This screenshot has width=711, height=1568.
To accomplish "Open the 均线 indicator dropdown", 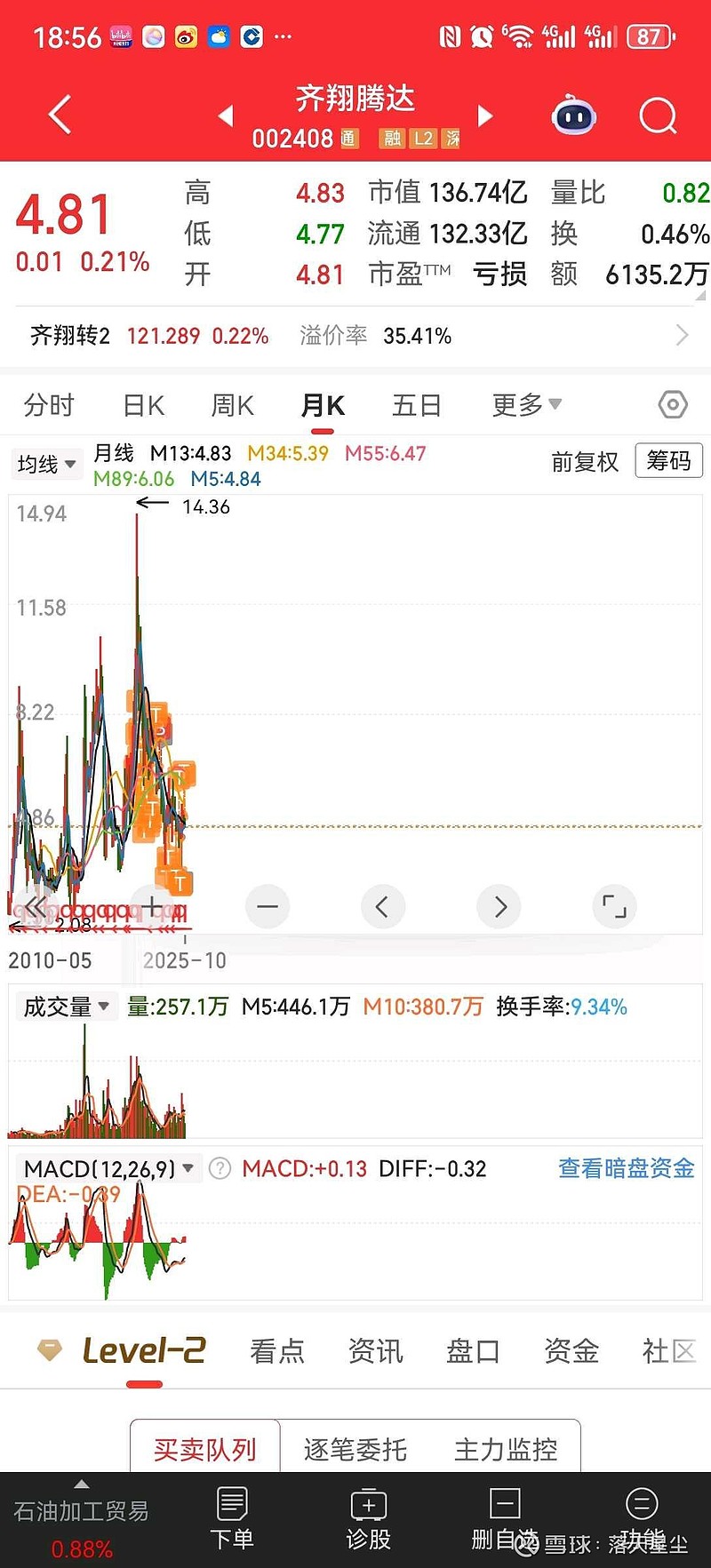I will 46,464.
